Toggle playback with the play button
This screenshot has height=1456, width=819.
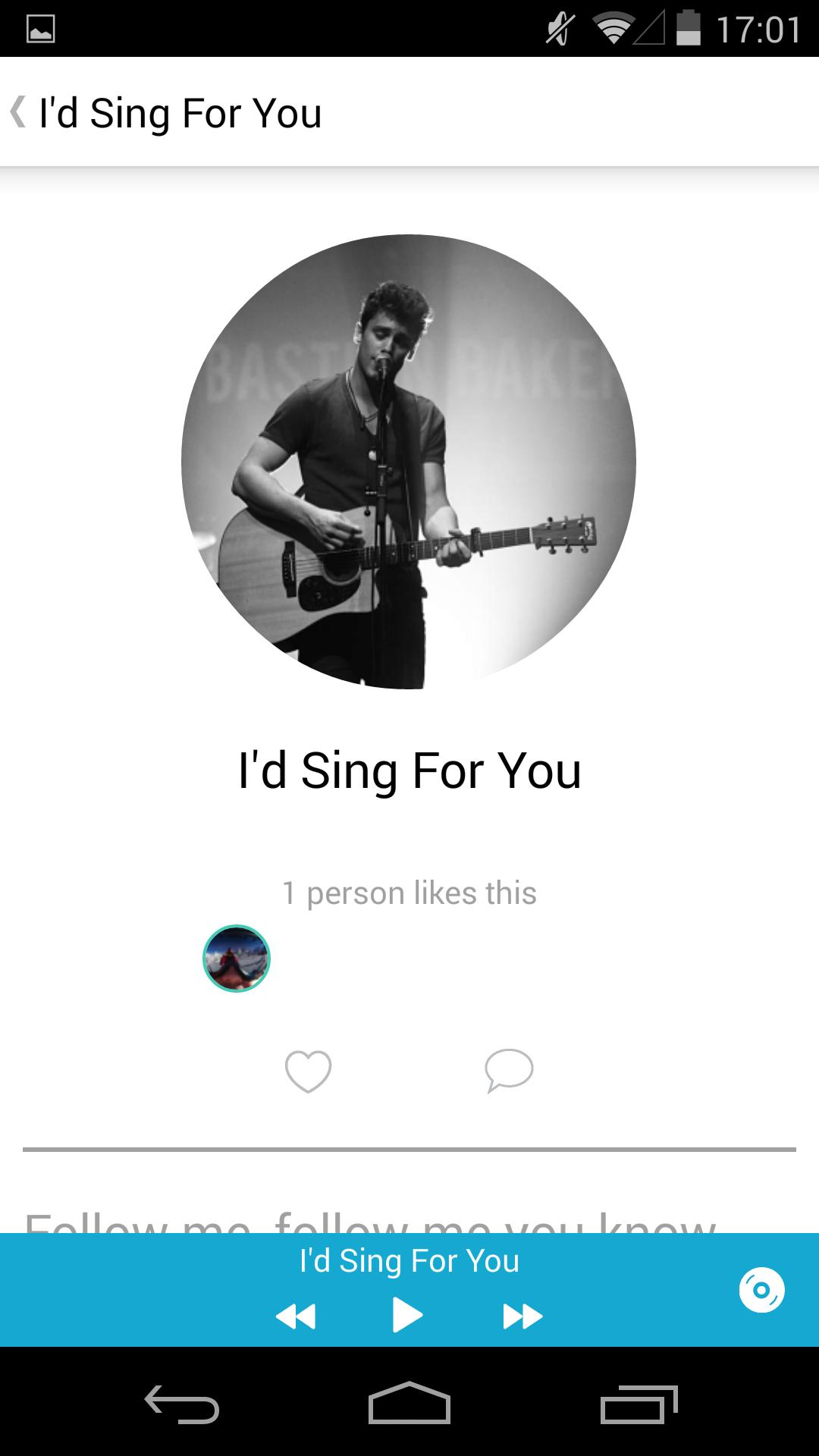tap(409, 1317)
